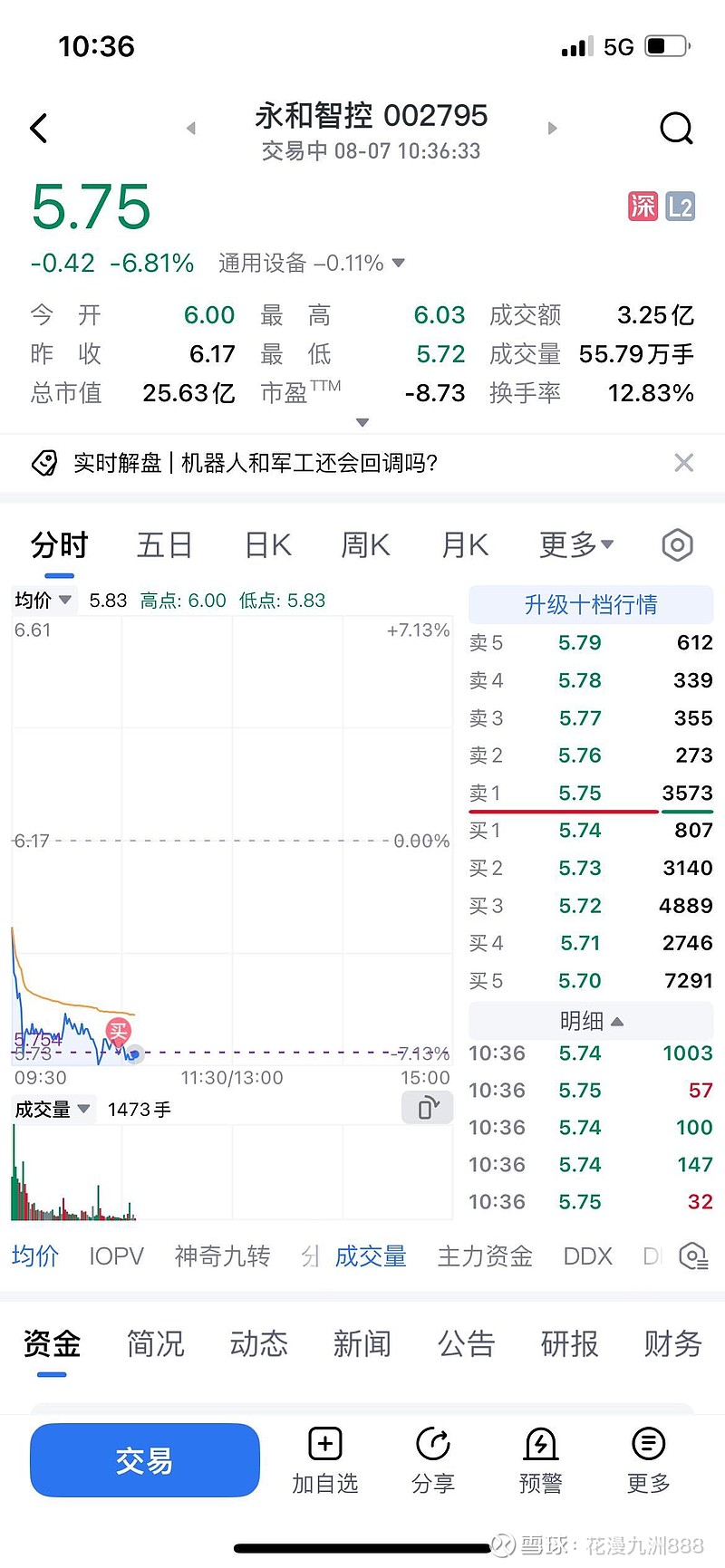Tap 升级十档行情 button
The image size is (725, 1568).
591,604
